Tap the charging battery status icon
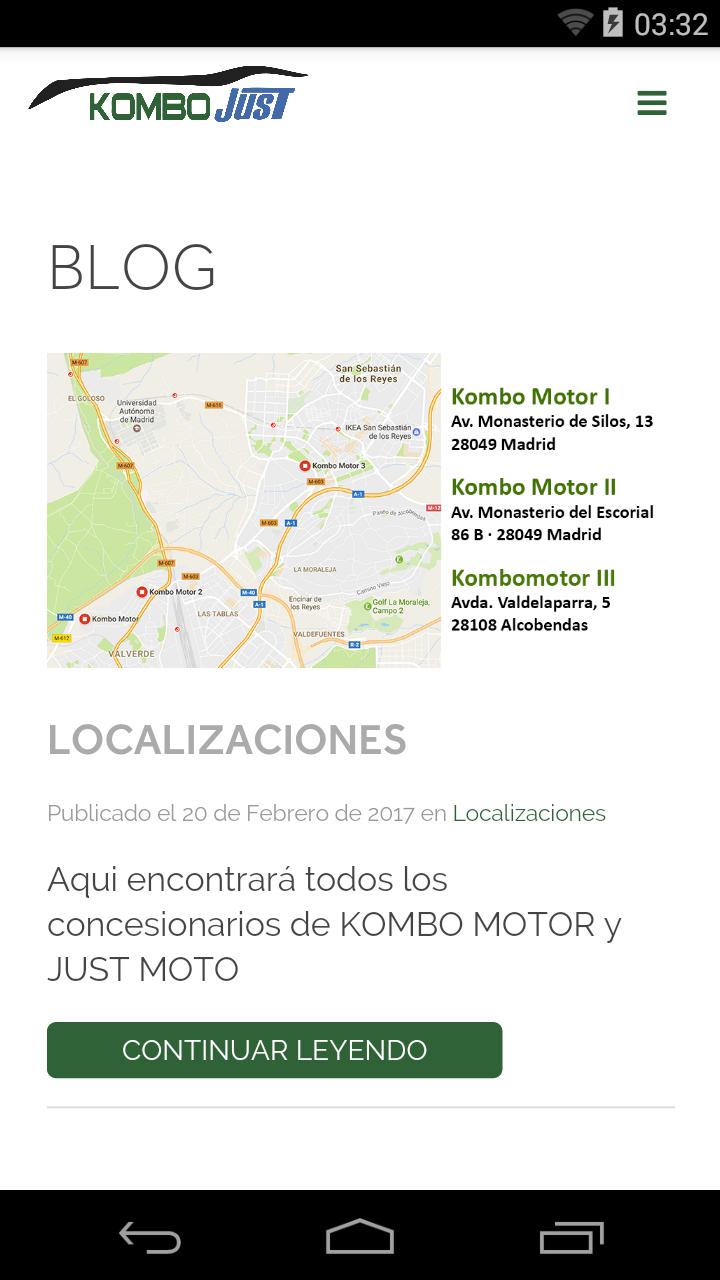This screenshot has height=1280, width=720. point(613,21)
